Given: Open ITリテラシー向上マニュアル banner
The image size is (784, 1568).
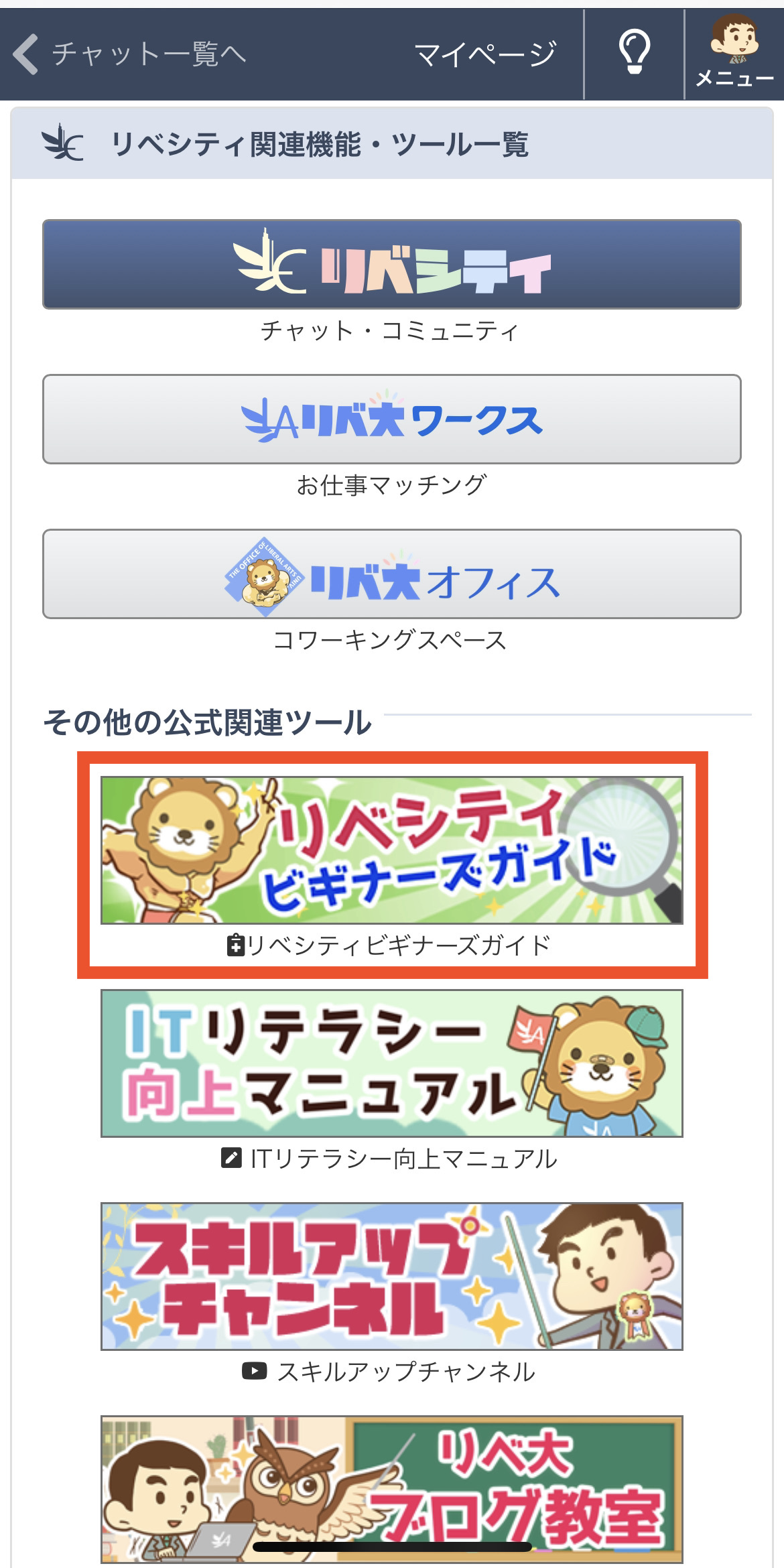Looking at the screenshot, I should [392, 1063].
